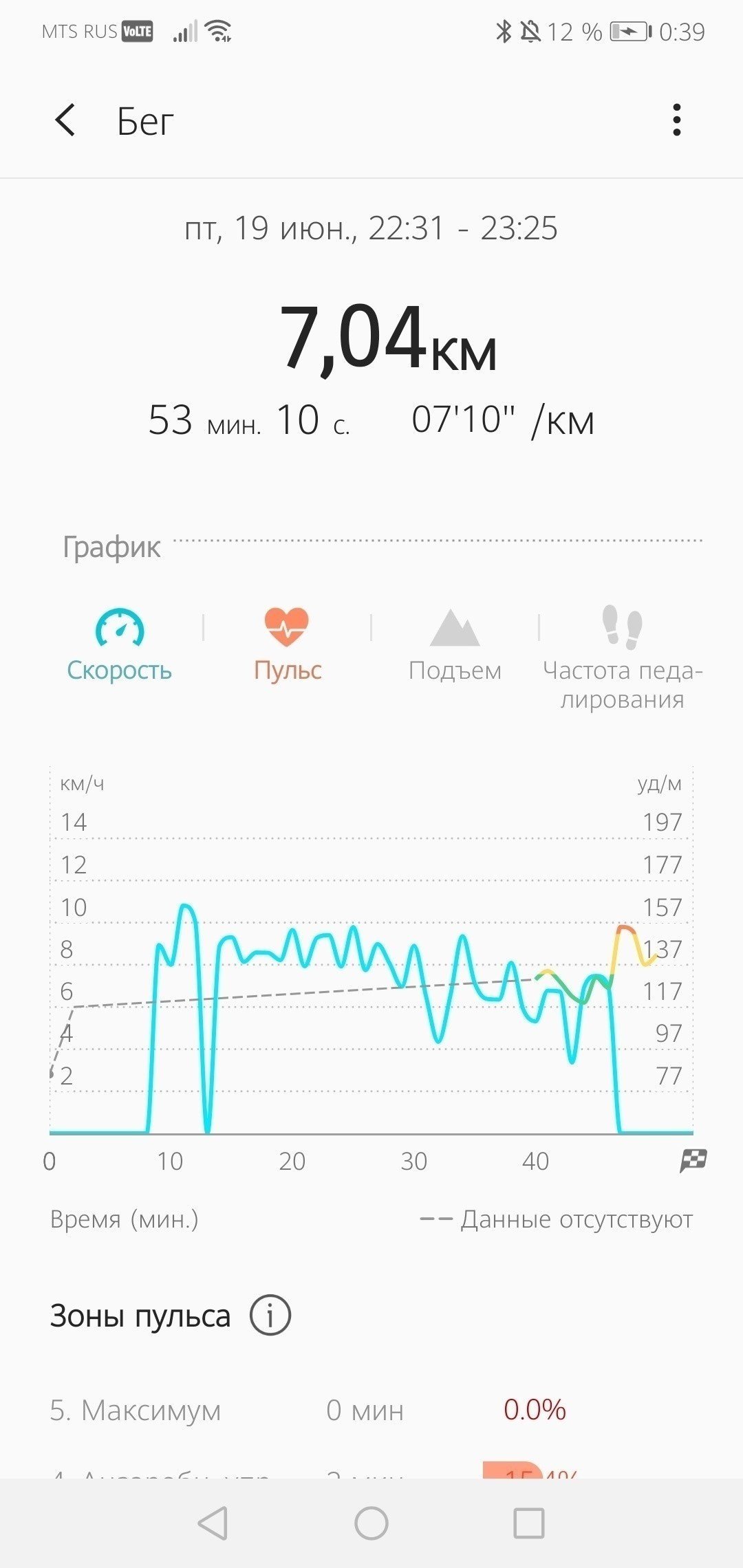
Task: Go back from the Бег screen
Action: (65, 120)
